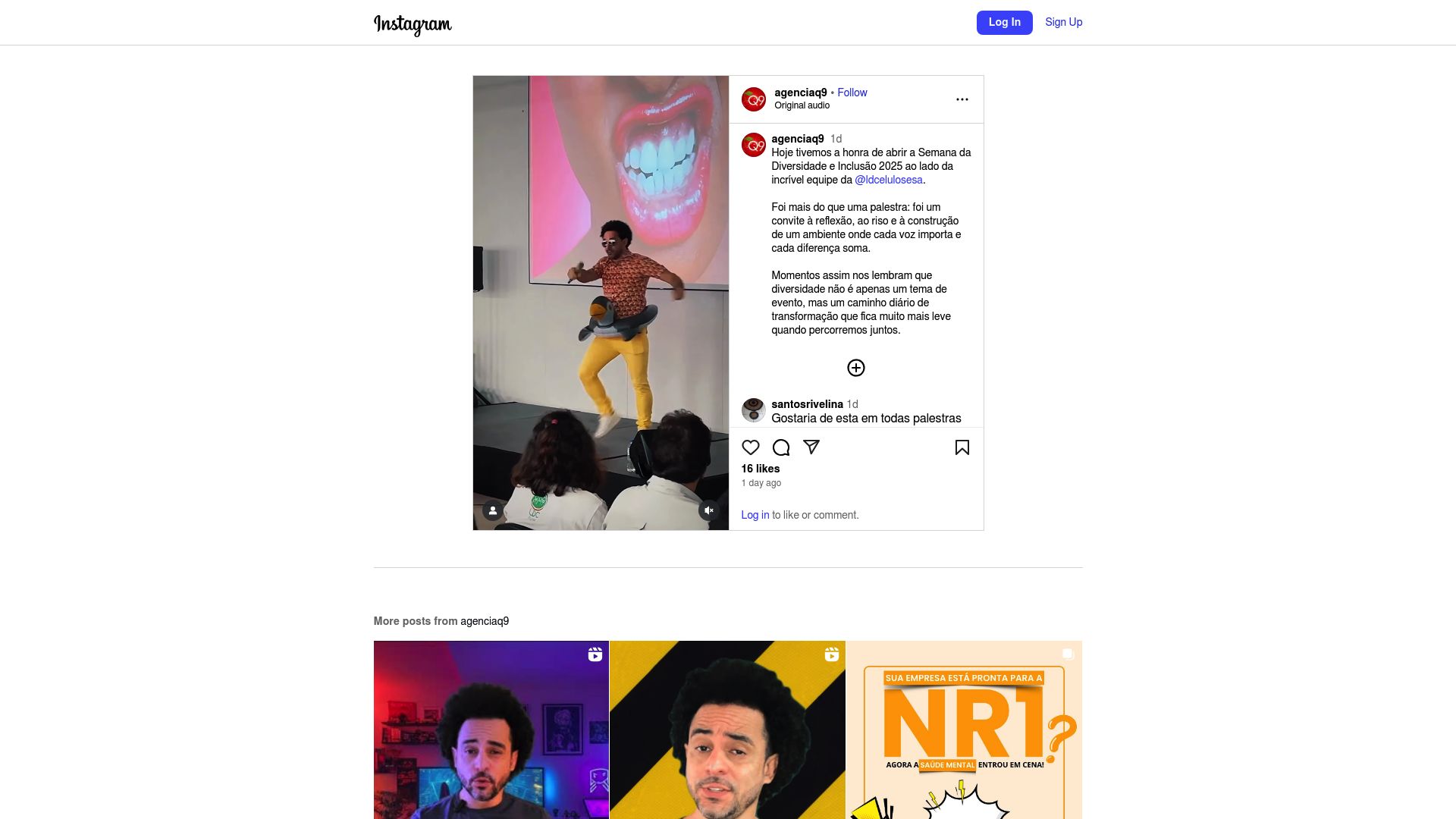
Task: Show tagged people on the video
Action: pos(493,510)
